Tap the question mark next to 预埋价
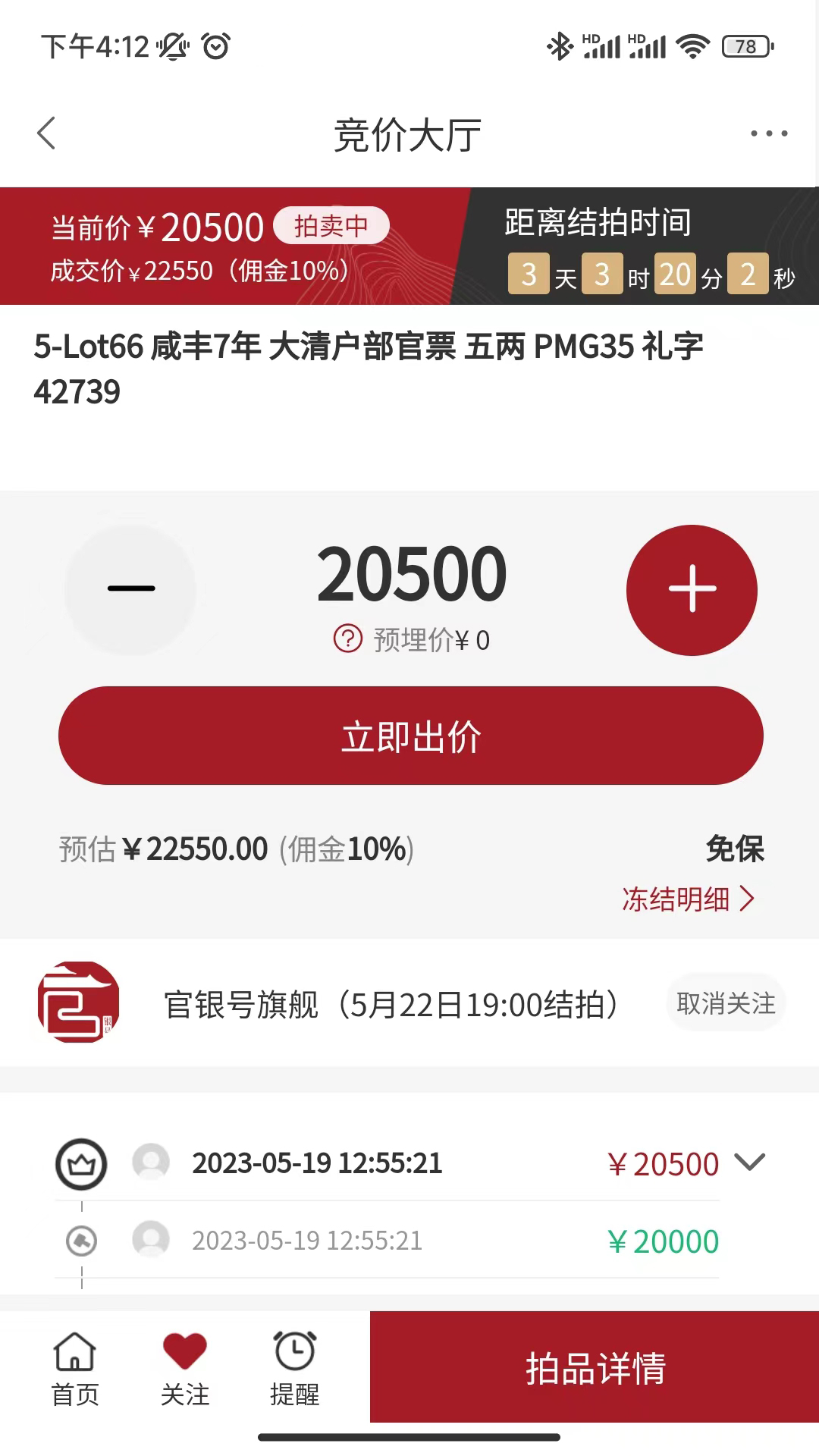Image resolution: width=819 pixels, height=1456 pixels. click(348, 639)
